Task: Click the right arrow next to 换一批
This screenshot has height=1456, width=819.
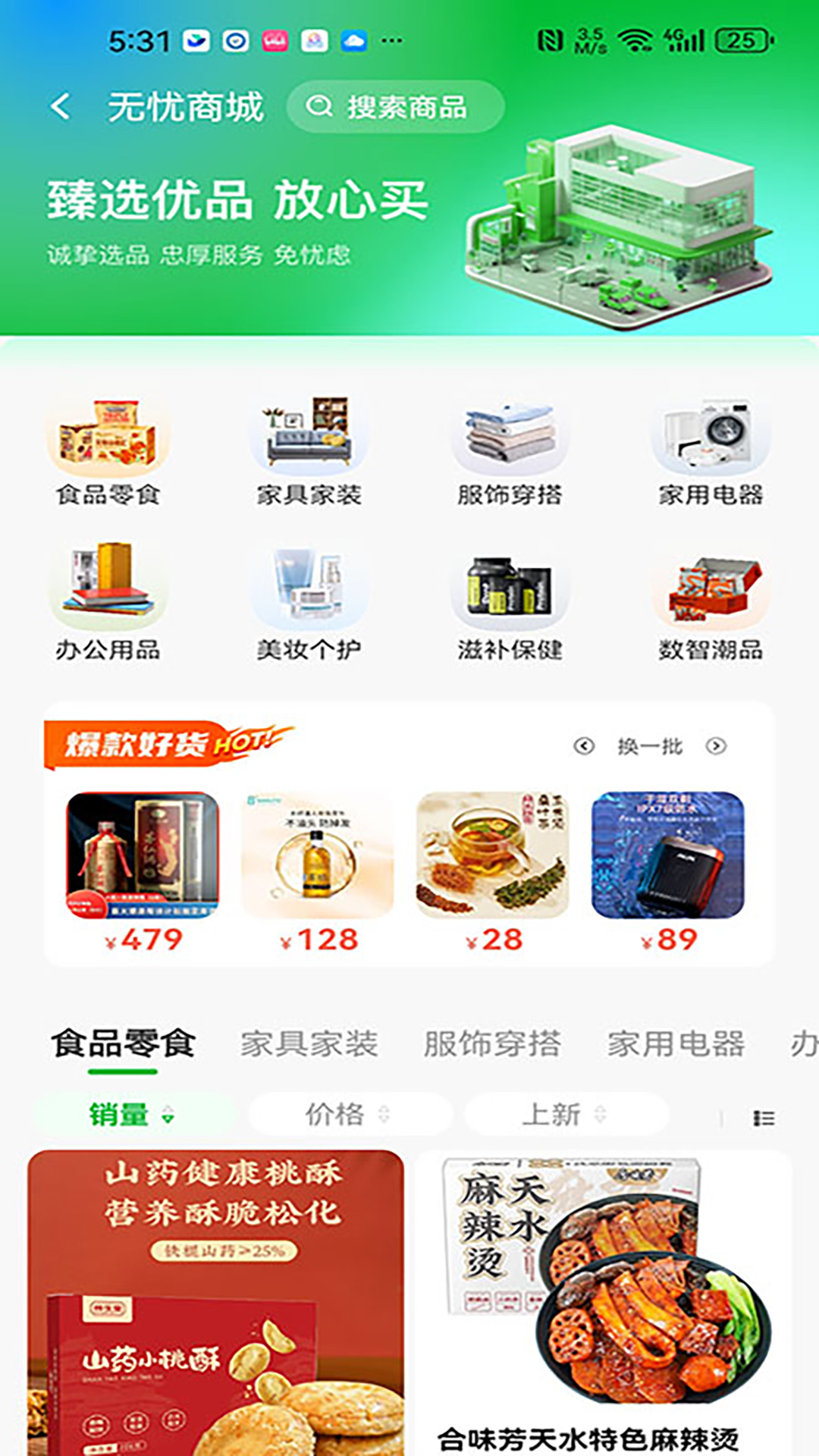Action: click(x=714, y=747)
